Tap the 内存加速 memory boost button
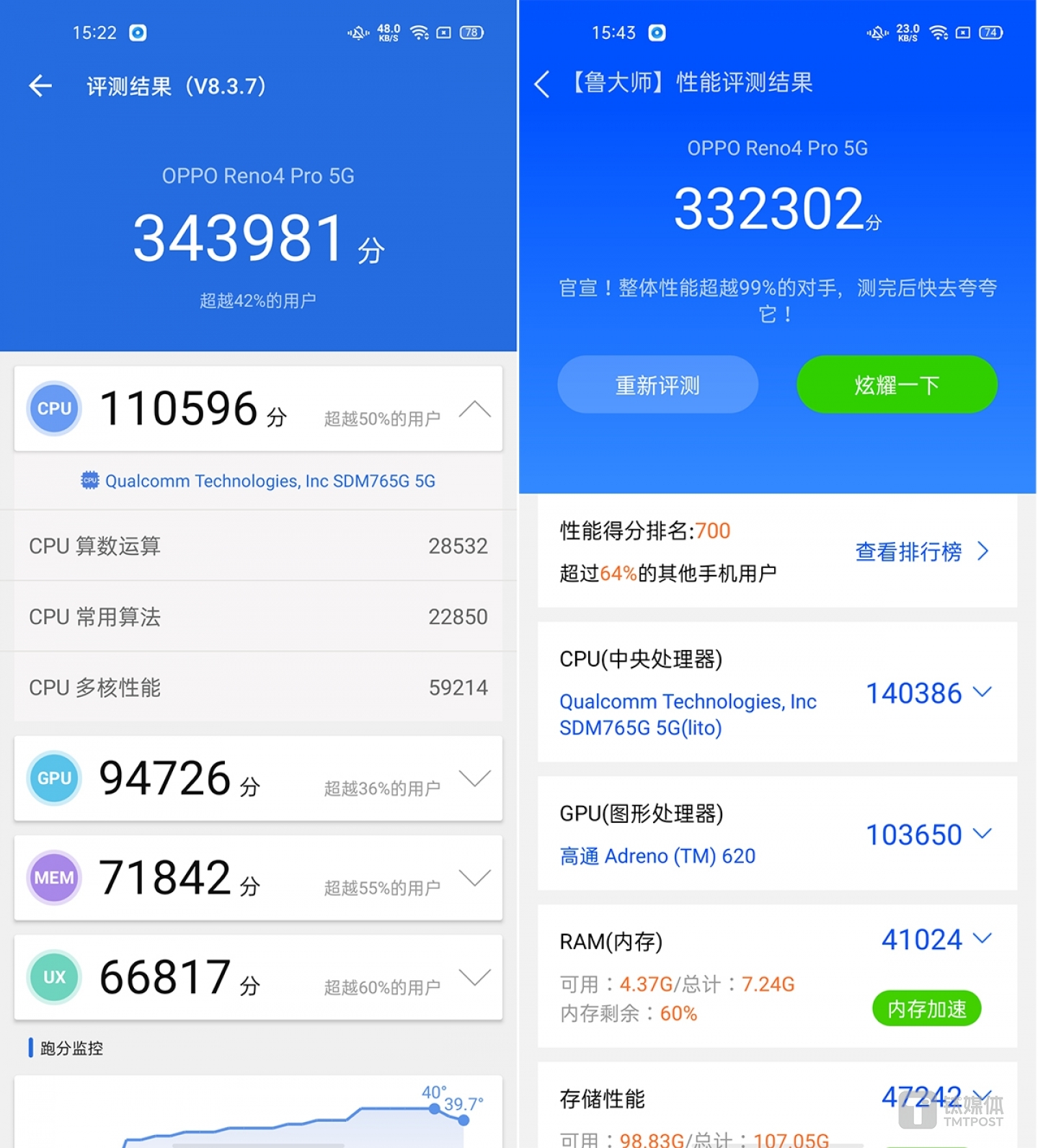 926,1009
